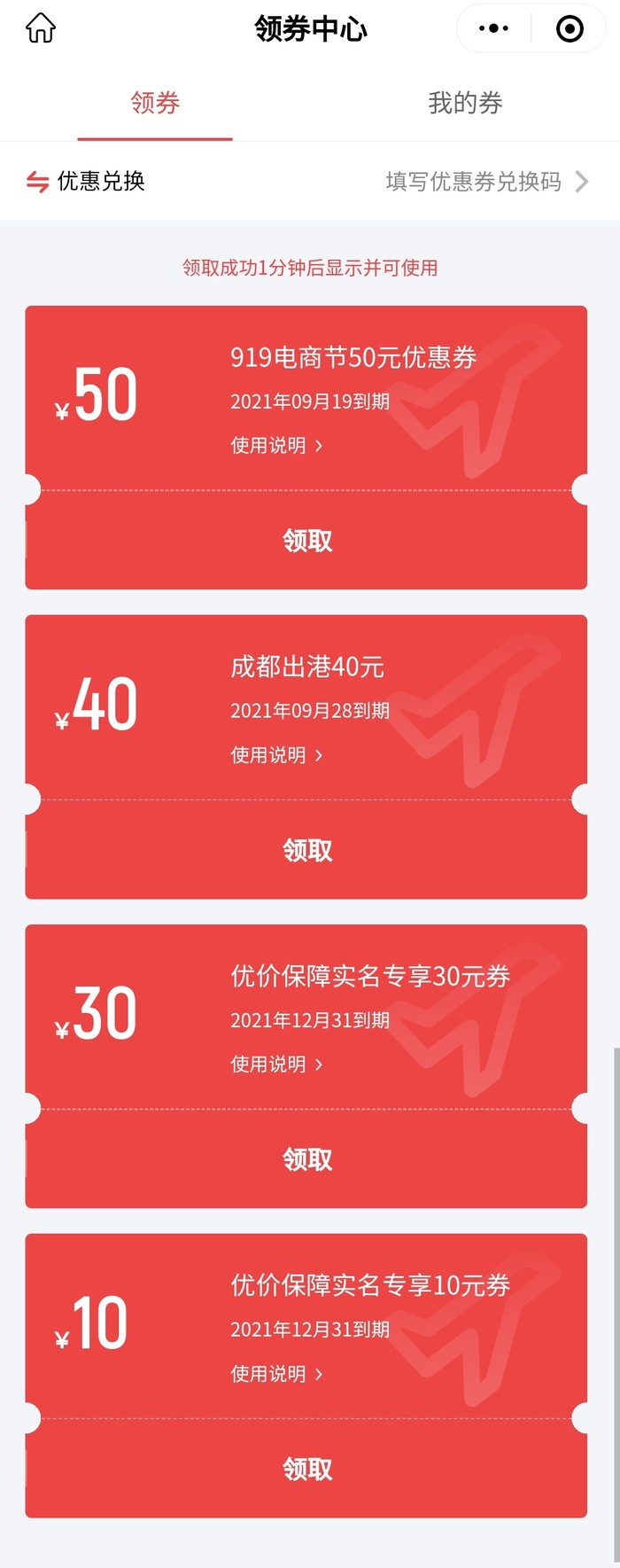This screenshot has height=1568, width=620.
Task: Go to the home page icon
Action: point(41,28)
